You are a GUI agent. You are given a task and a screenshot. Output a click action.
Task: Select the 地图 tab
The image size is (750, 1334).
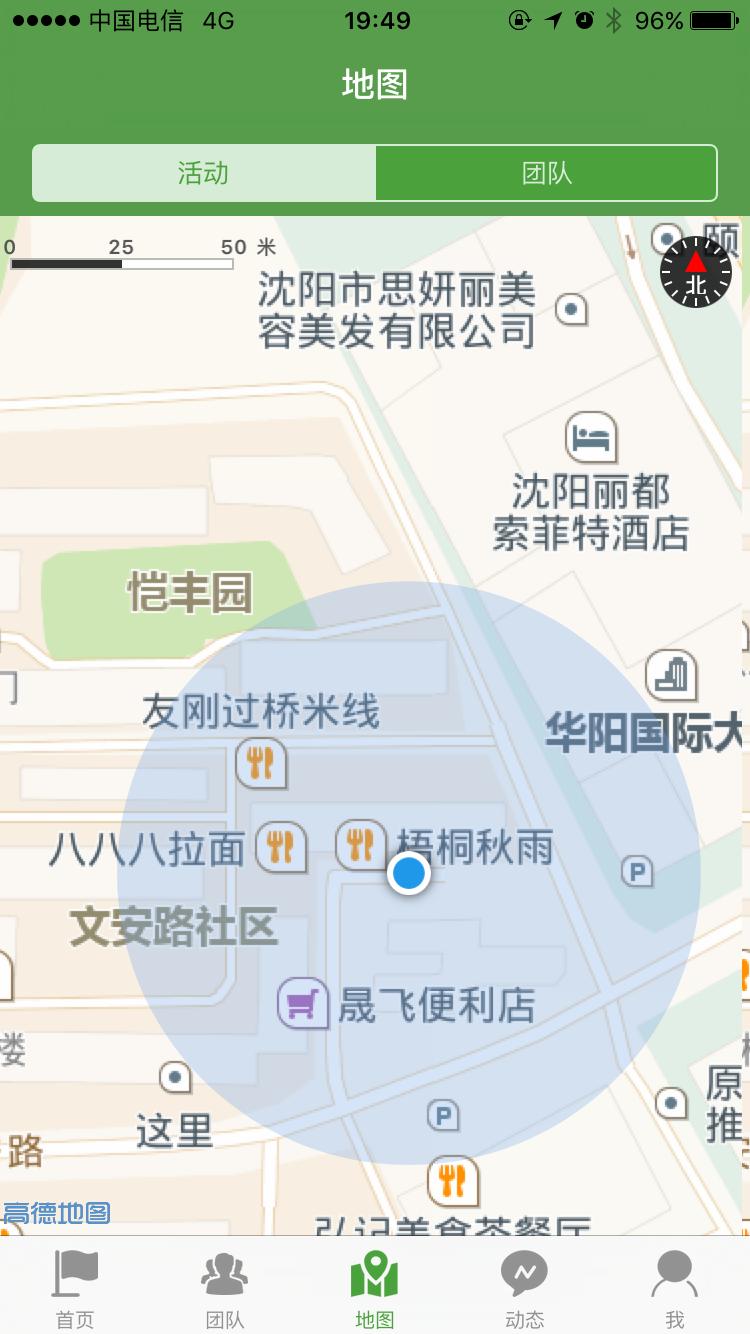(375, 1288)
